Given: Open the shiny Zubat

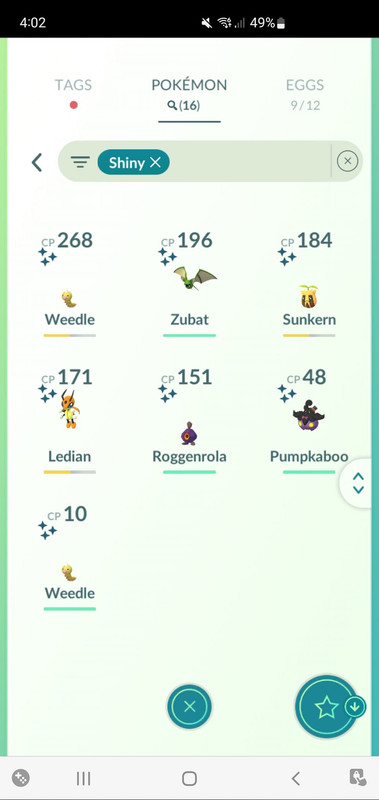Looking at the screenshot, I should (x=189, y=284).
